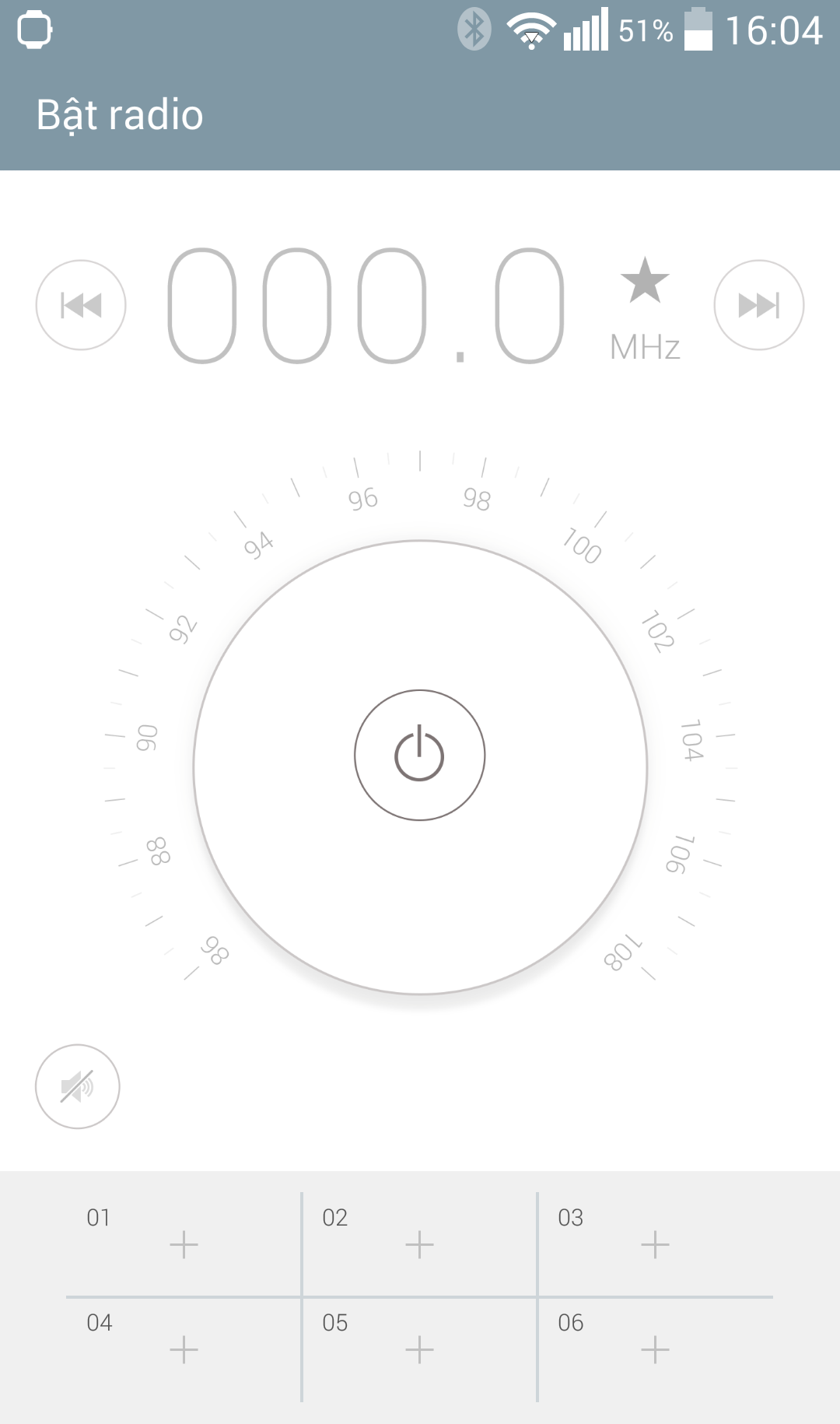This screenshot has width=840, height=1424.
Task: Select preset slot 02
Action: click(419, 1240)
